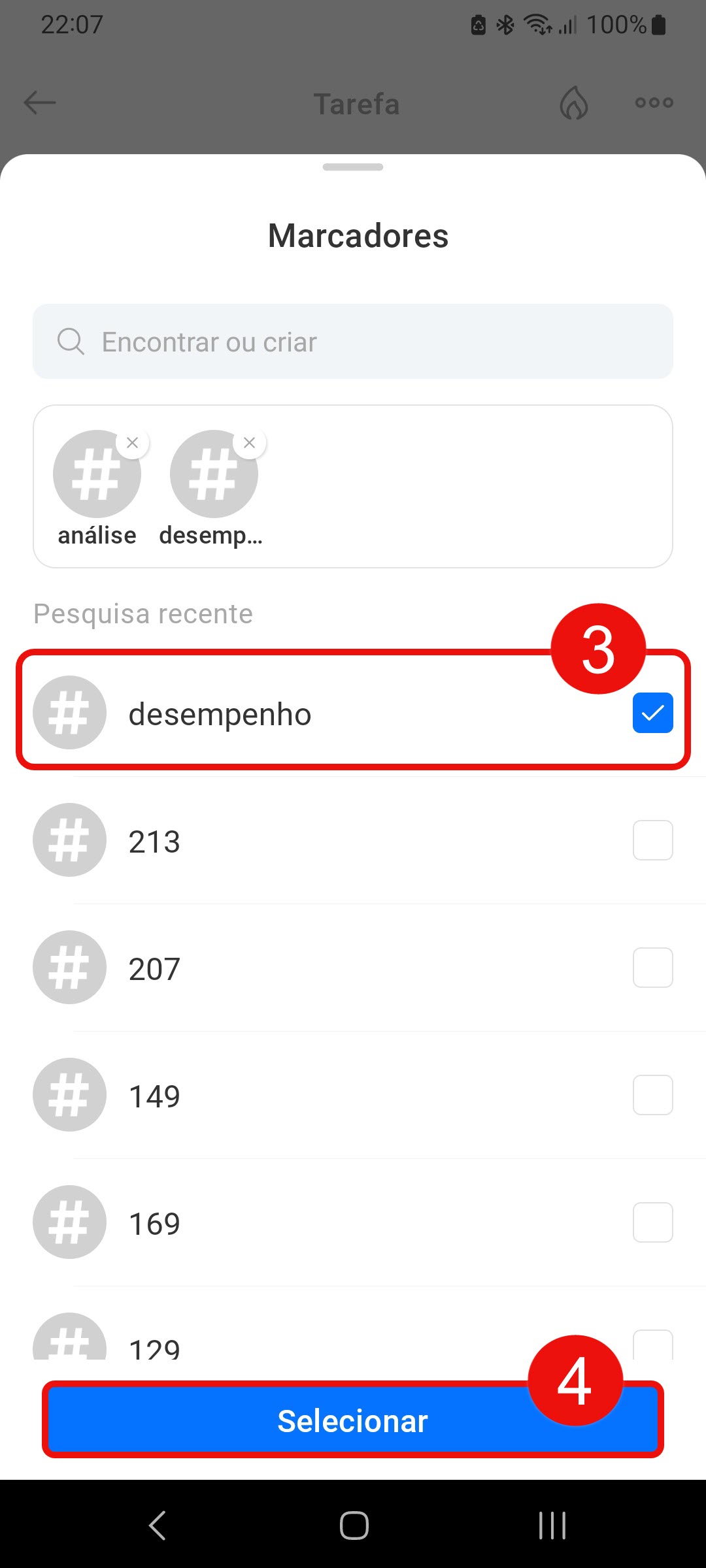
Task: Select the checkbox for tag 207
Action: click(x=652, y=968)
